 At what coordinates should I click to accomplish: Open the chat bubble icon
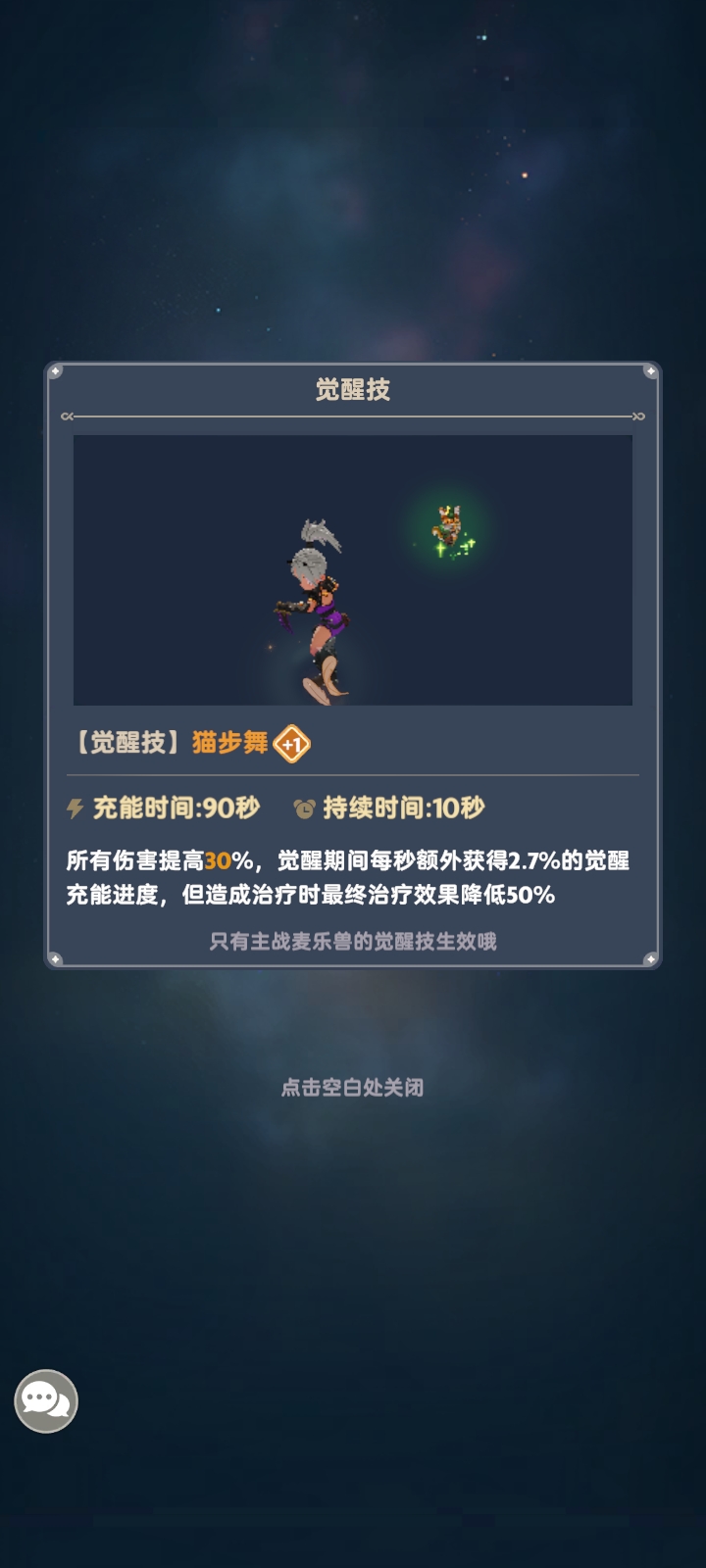[x=46, y=1400]
